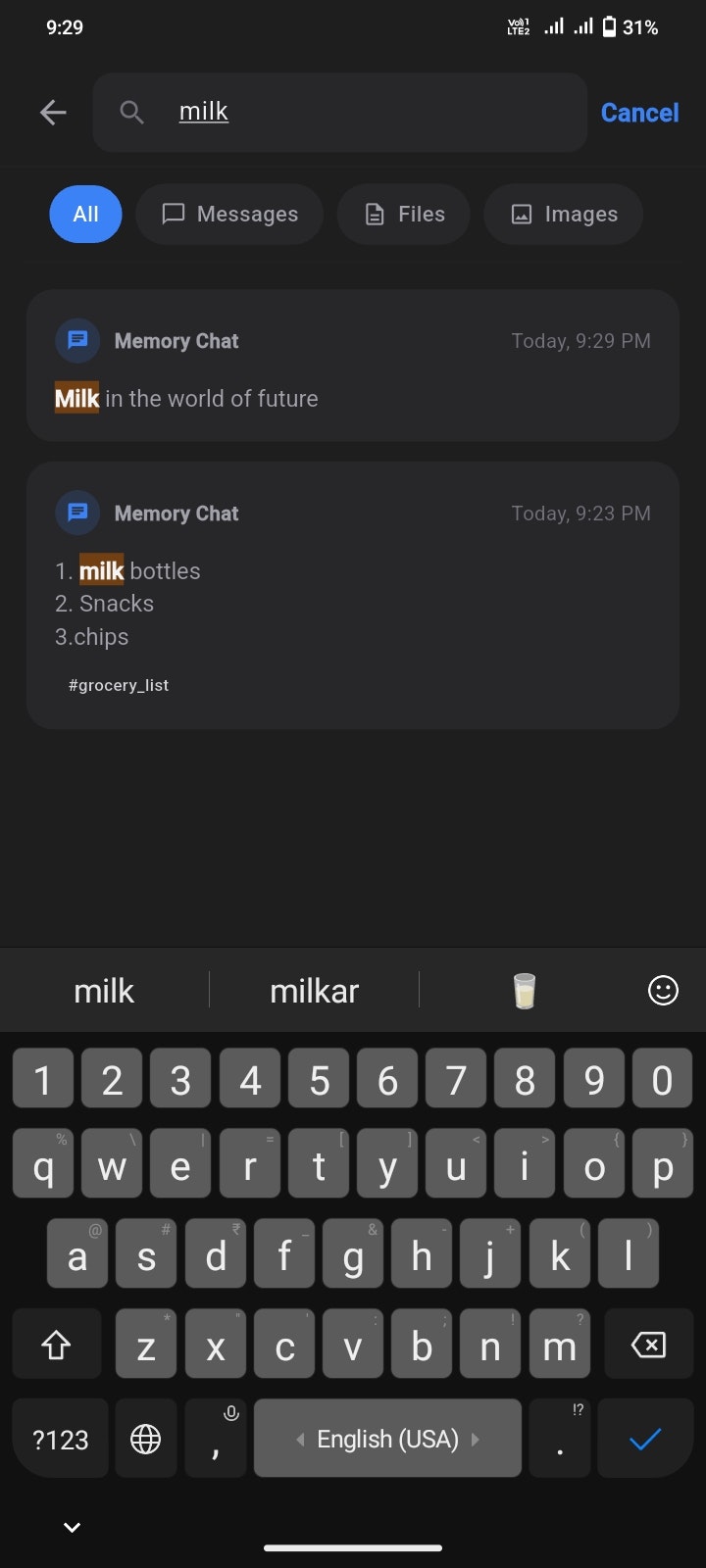Switch keyboard to ?123 symbols
The height and width of the screenshot is (1568, 706).
point(61,1439)
